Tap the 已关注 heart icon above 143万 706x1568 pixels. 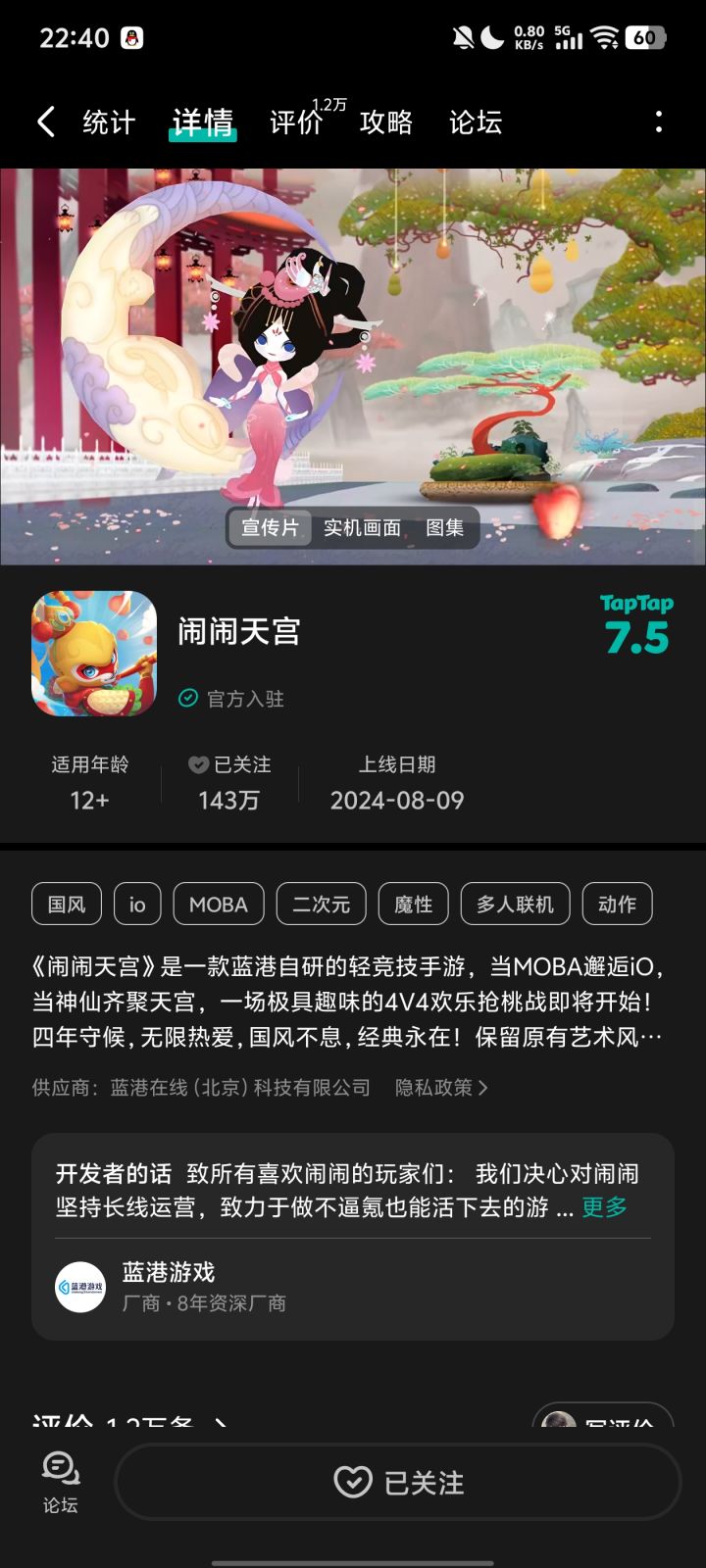pyautogui.click(x=199, y=764)
